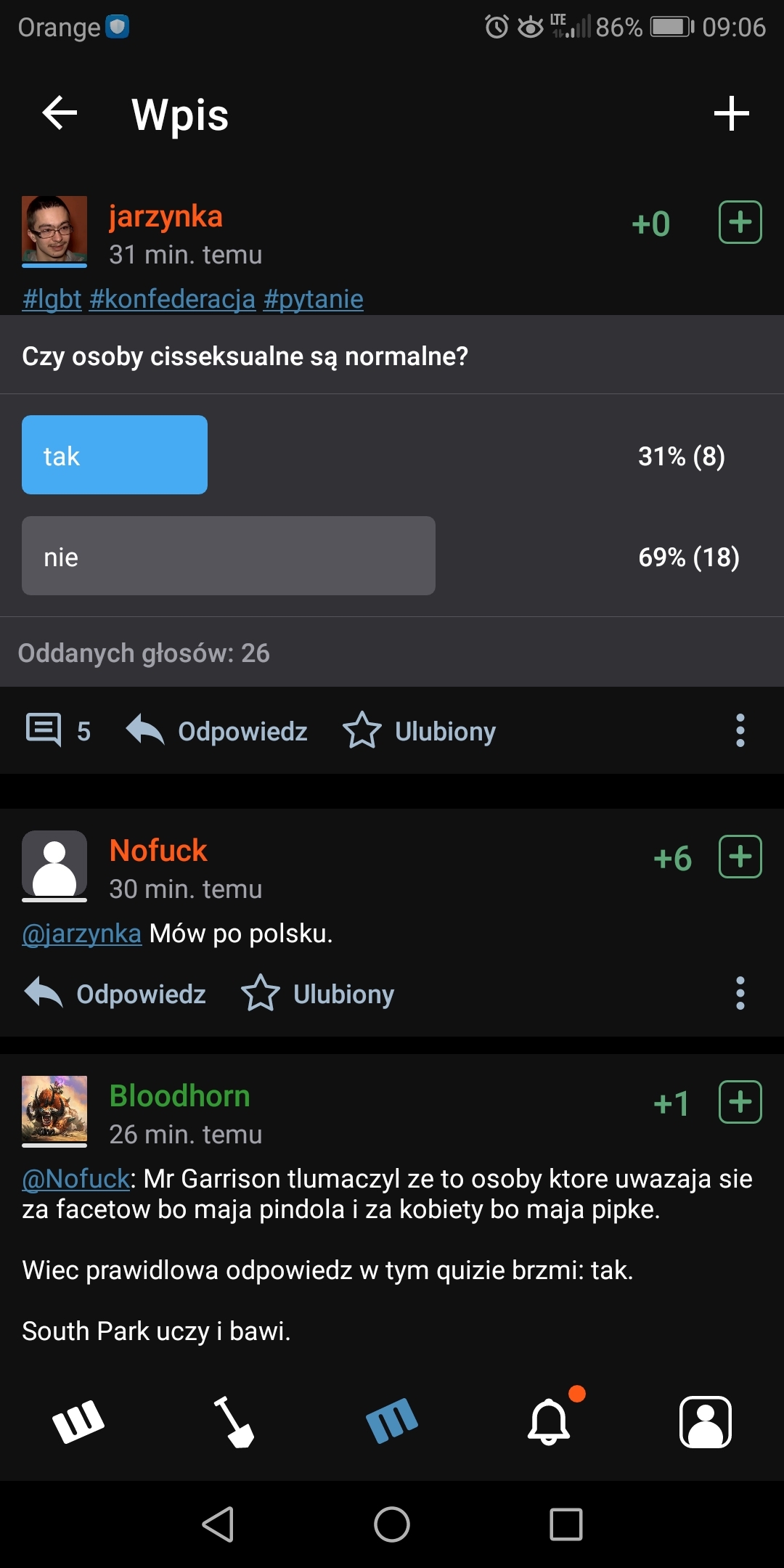Open the #lgbt tag
Image resolution: width=784 pixels, height=1568 pixels.
52,298
